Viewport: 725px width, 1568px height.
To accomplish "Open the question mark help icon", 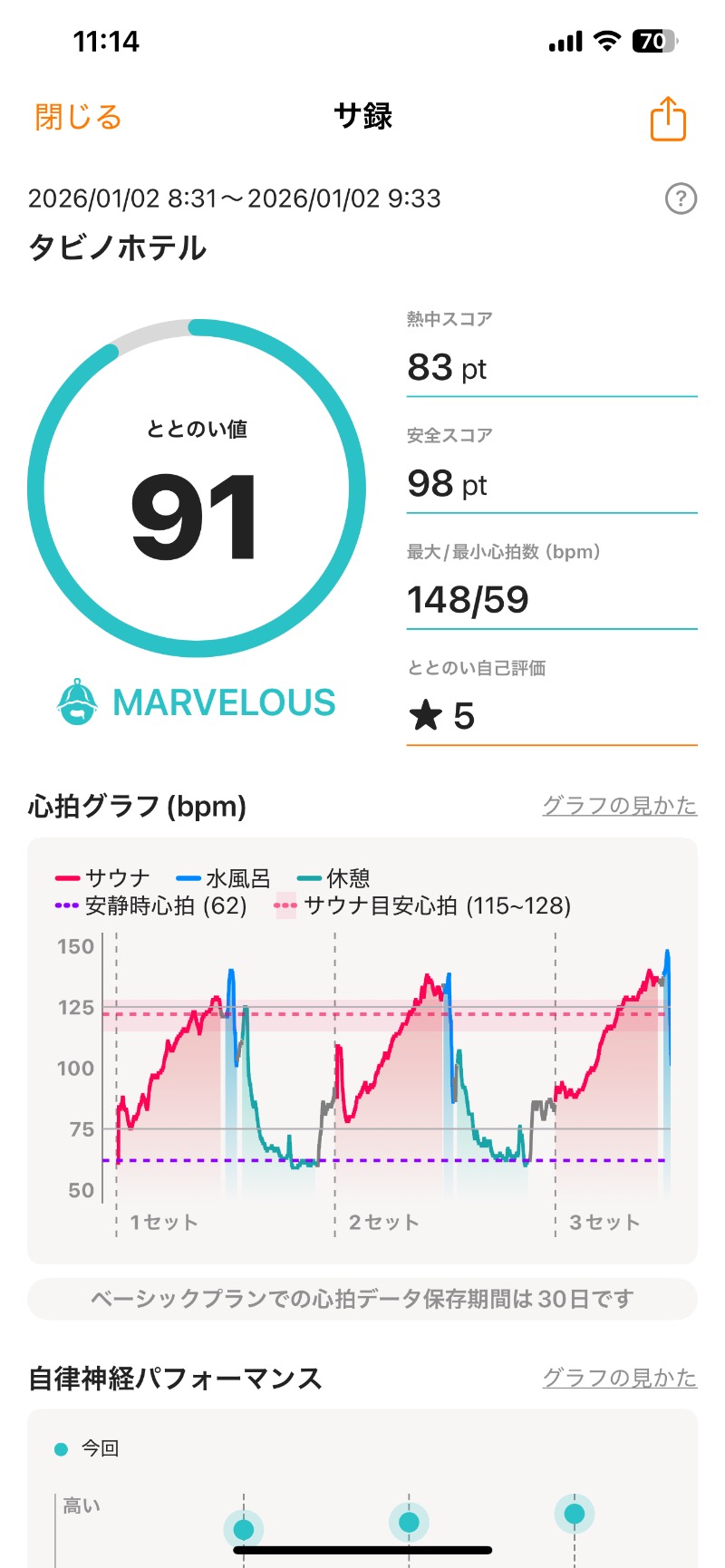I will click(681, 198).
